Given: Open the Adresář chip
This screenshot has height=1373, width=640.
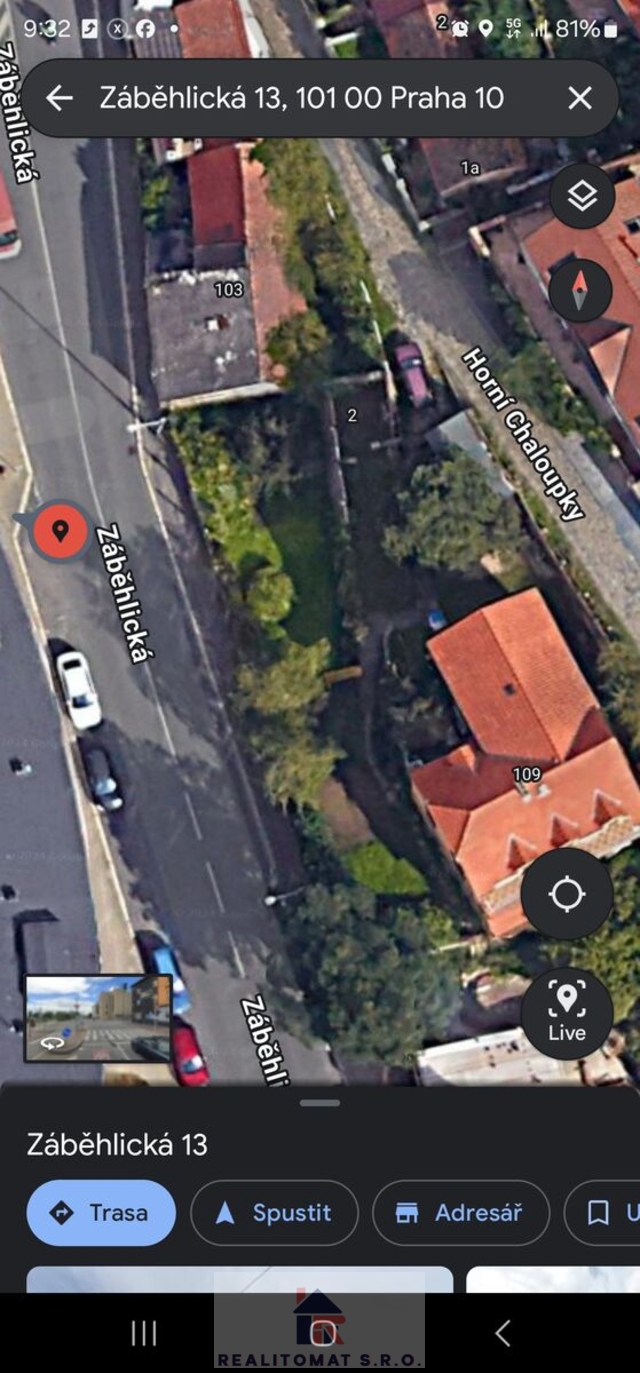Looking at the screenshot, I should [x=460, y=1213].
